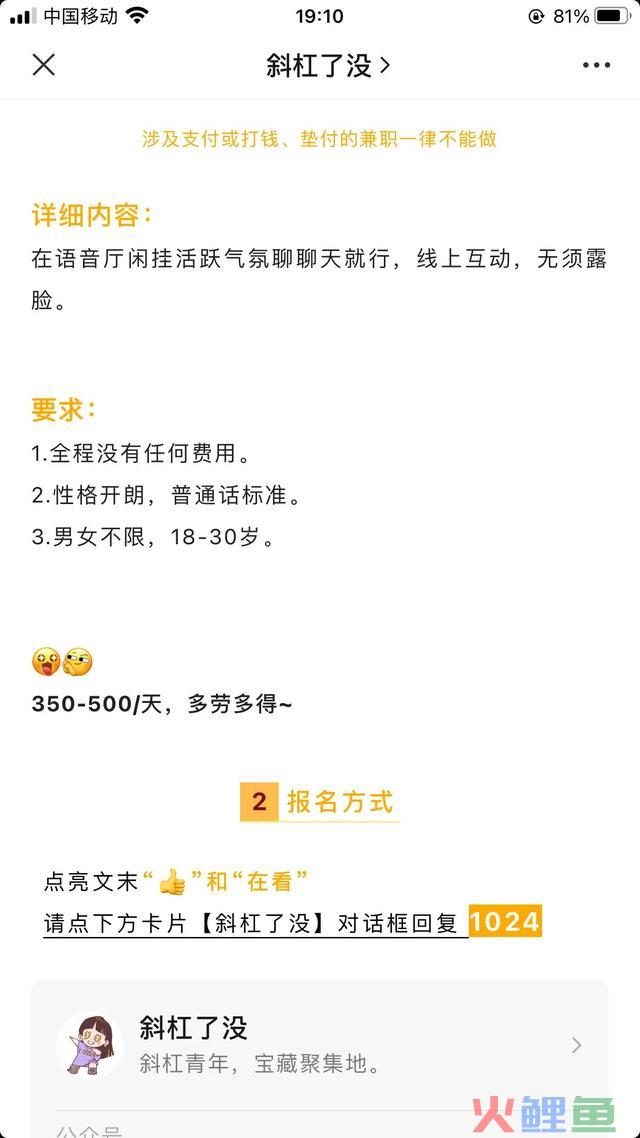640x1138 pixels.
Task: Open the 斜杠了没 account title at top
Action: pyautogui.click(x=327, y=65)
